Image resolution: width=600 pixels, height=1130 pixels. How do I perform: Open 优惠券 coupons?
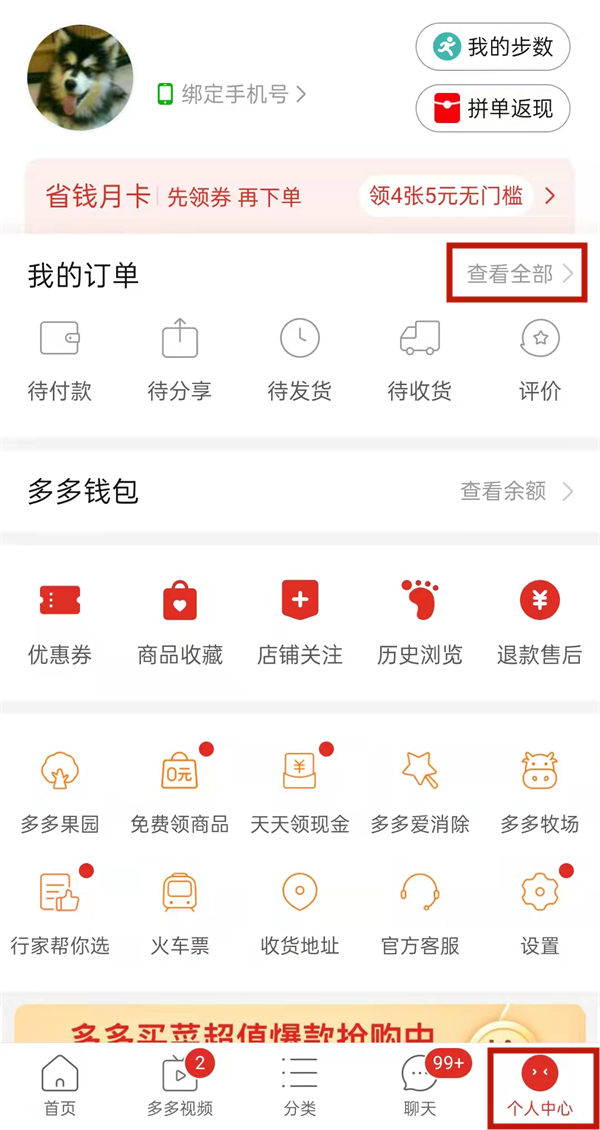[x=60, y=622]
